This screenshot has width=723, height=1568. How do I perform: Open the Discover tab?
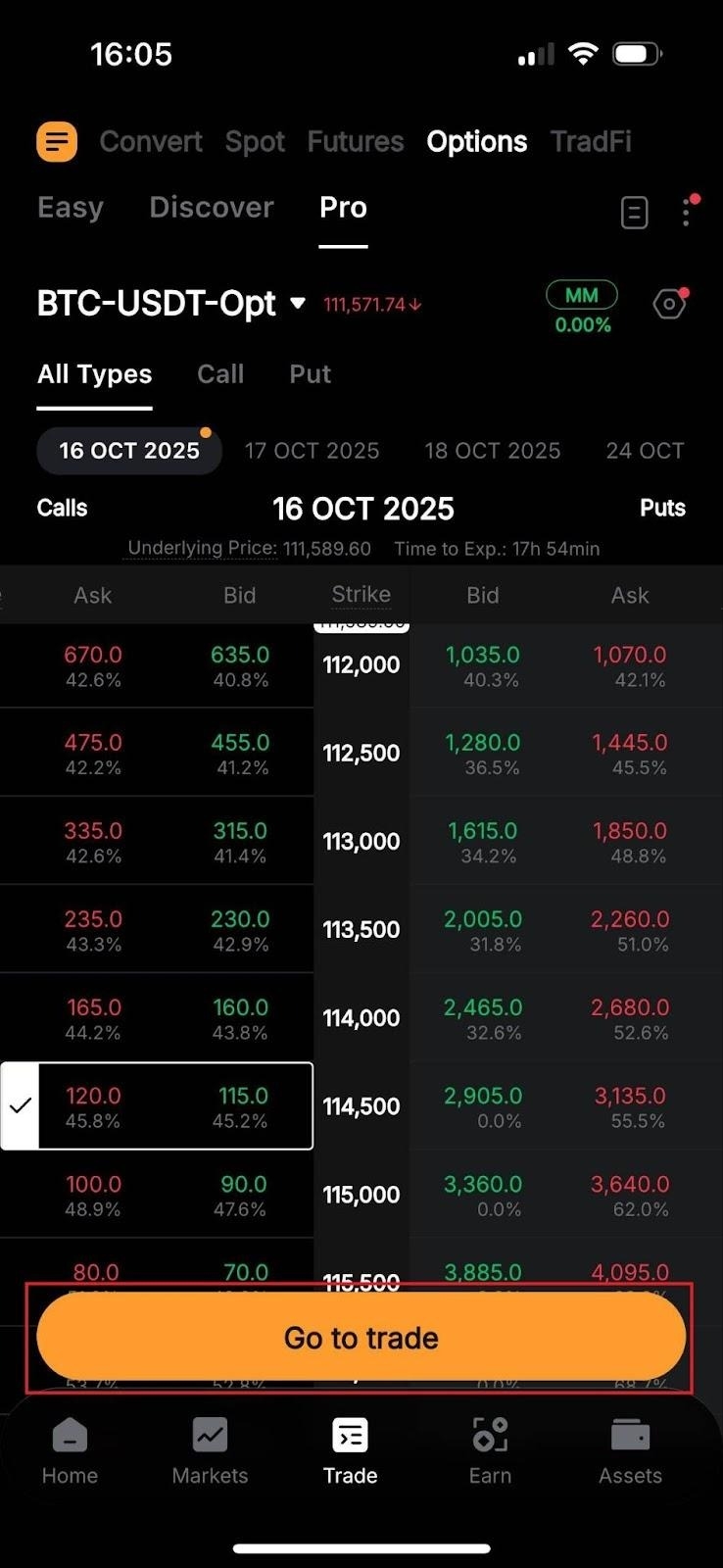tap(211, 207)
